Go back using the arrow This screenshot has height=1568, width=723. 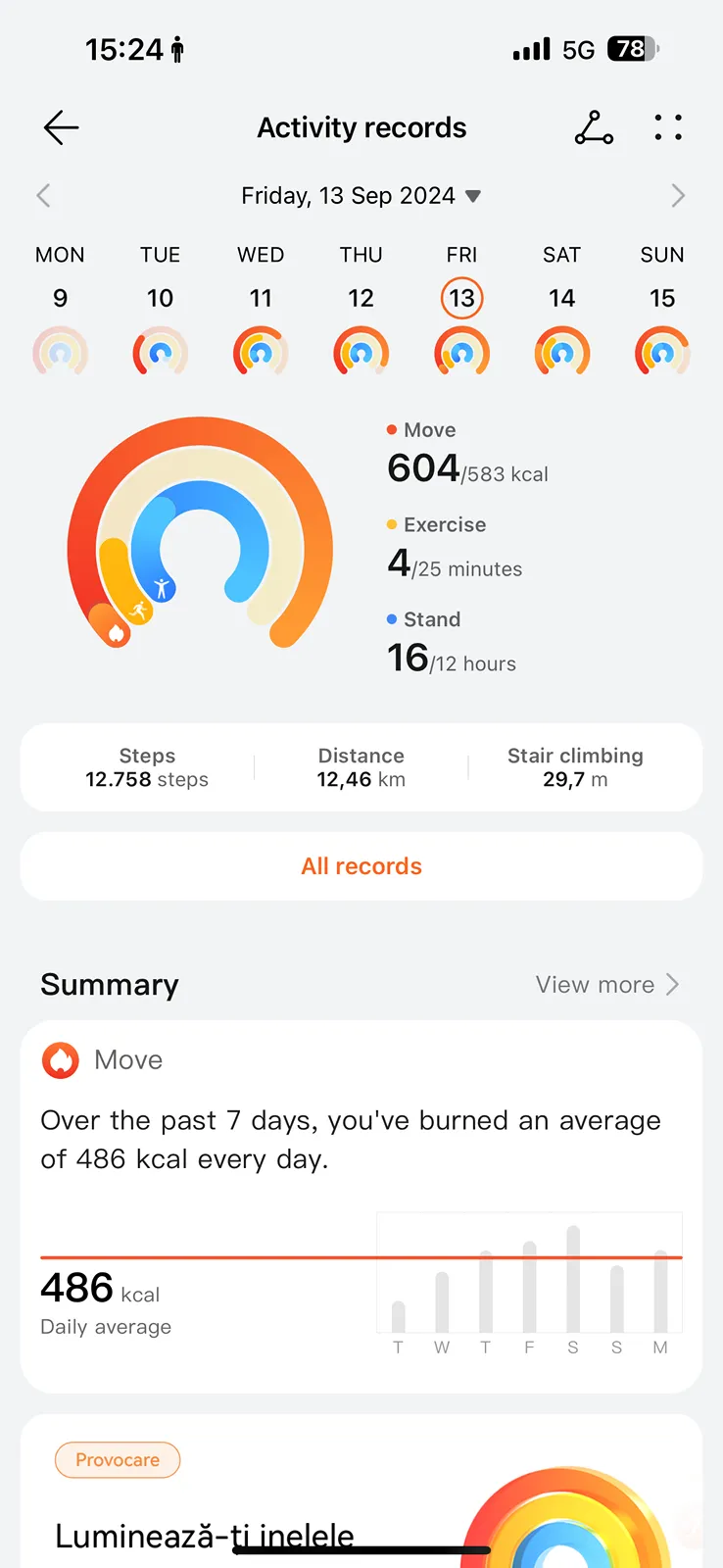click(x=61, y=127)
